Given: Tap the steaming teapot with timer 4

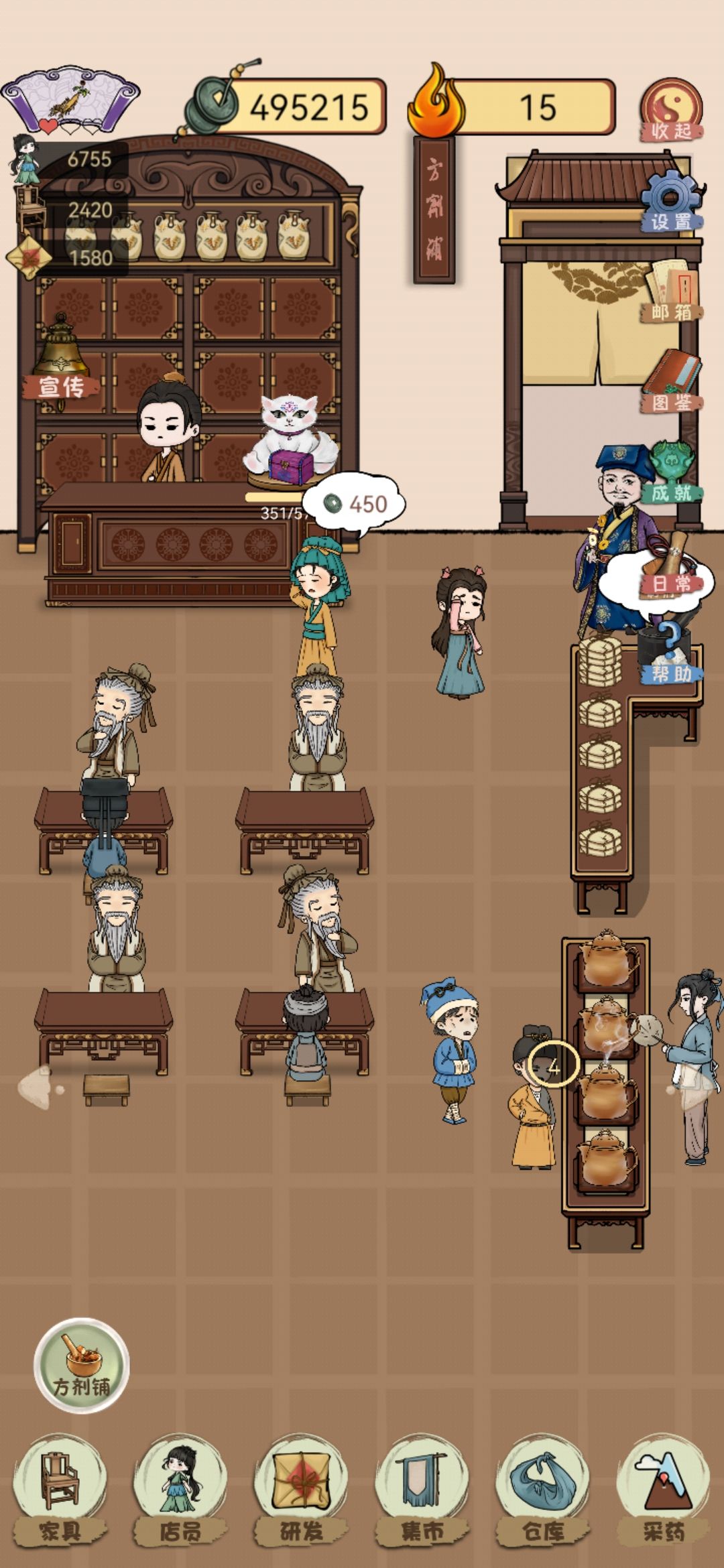Looking at the screenshot, I should (606, 1089).
